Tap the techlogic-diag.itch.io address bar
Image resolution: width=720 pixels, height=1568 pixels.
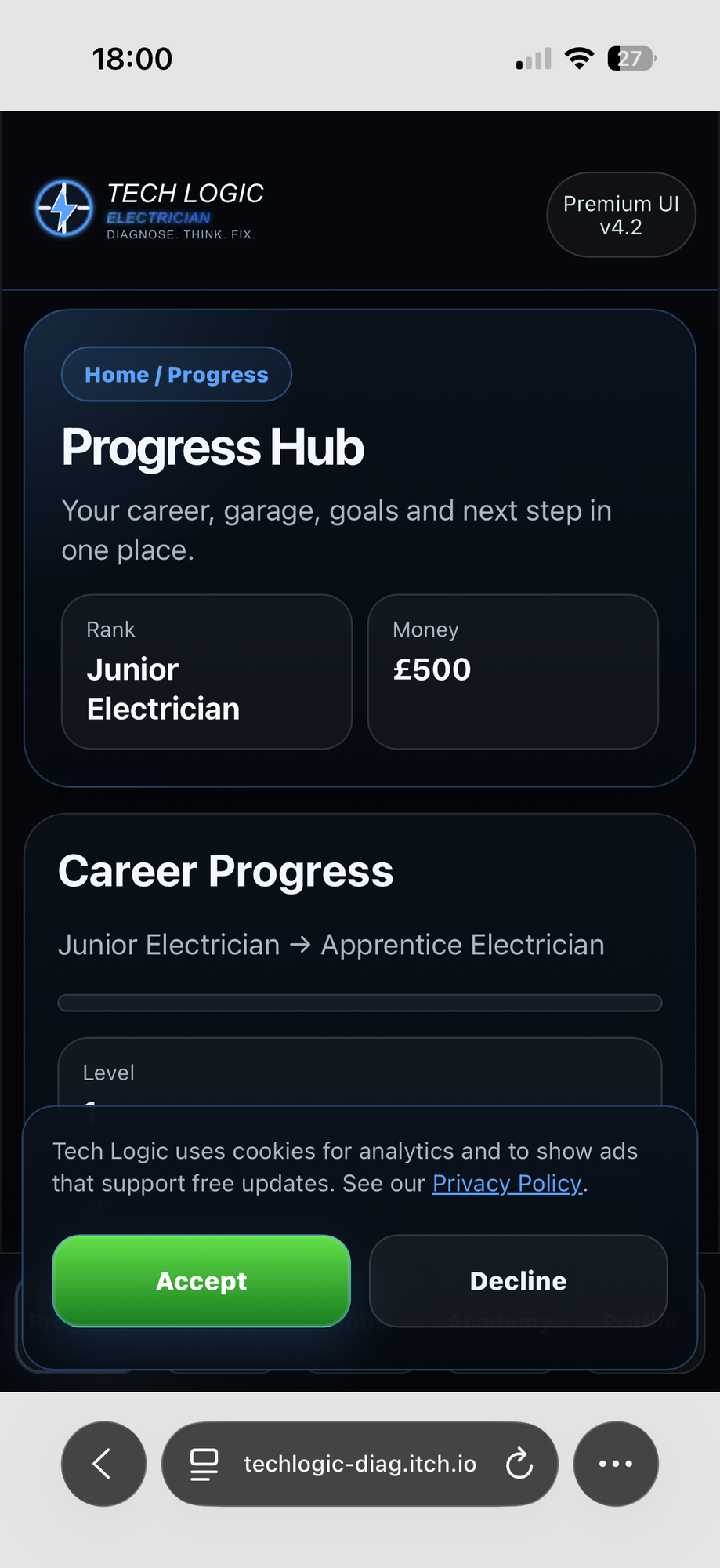360,1464
